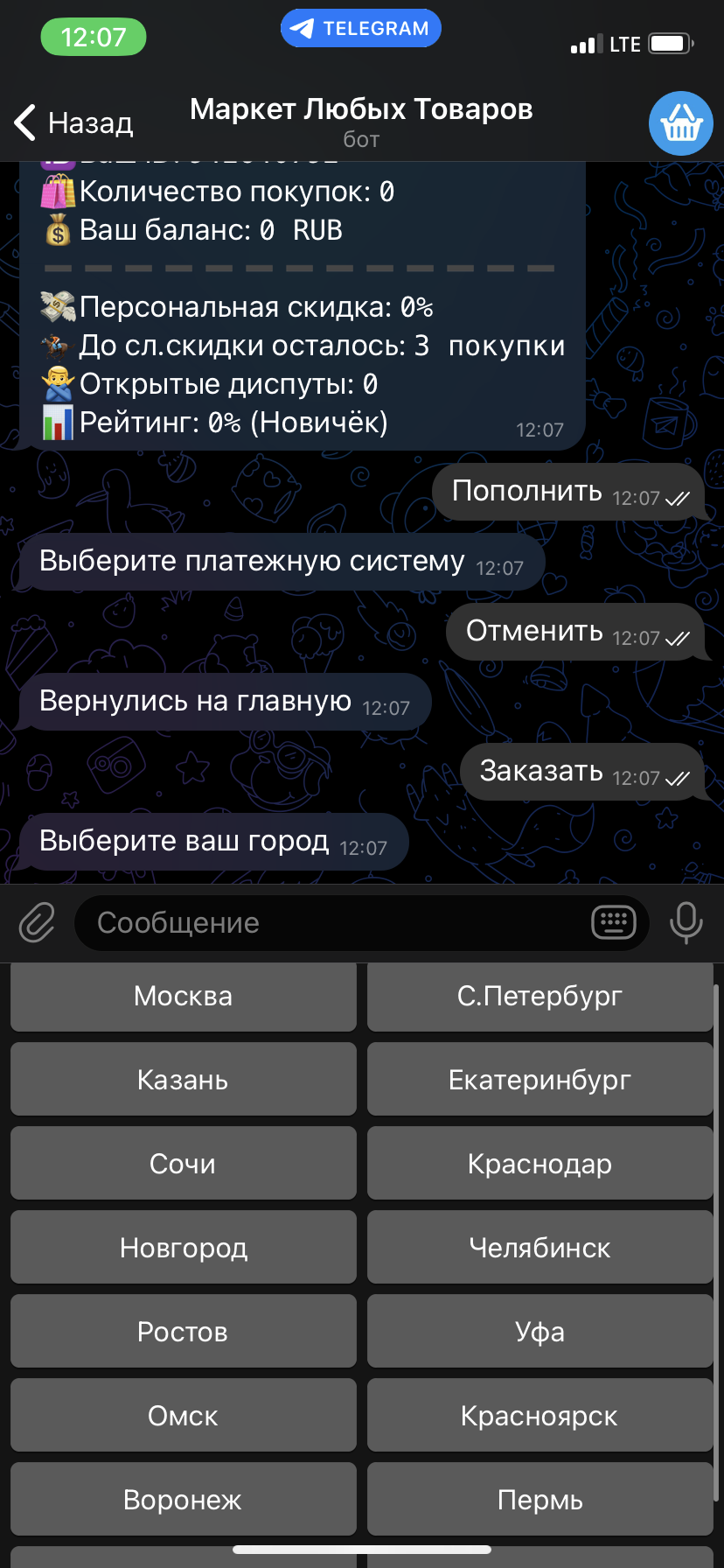The image size is (724, 1568).
Task: Select Красноярск
Action: 540,1416
